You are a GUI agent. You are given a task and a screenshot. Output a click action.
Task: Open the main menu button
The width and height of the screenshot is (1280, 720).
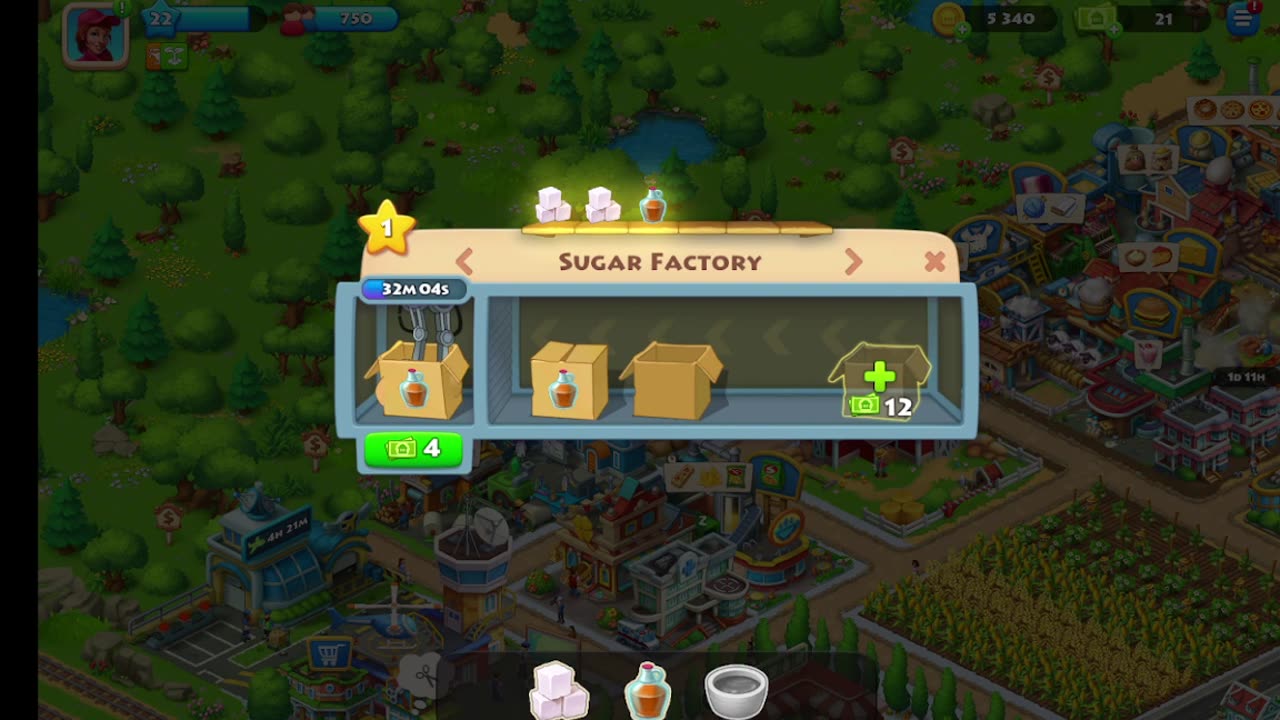(x=1242, y=18)
